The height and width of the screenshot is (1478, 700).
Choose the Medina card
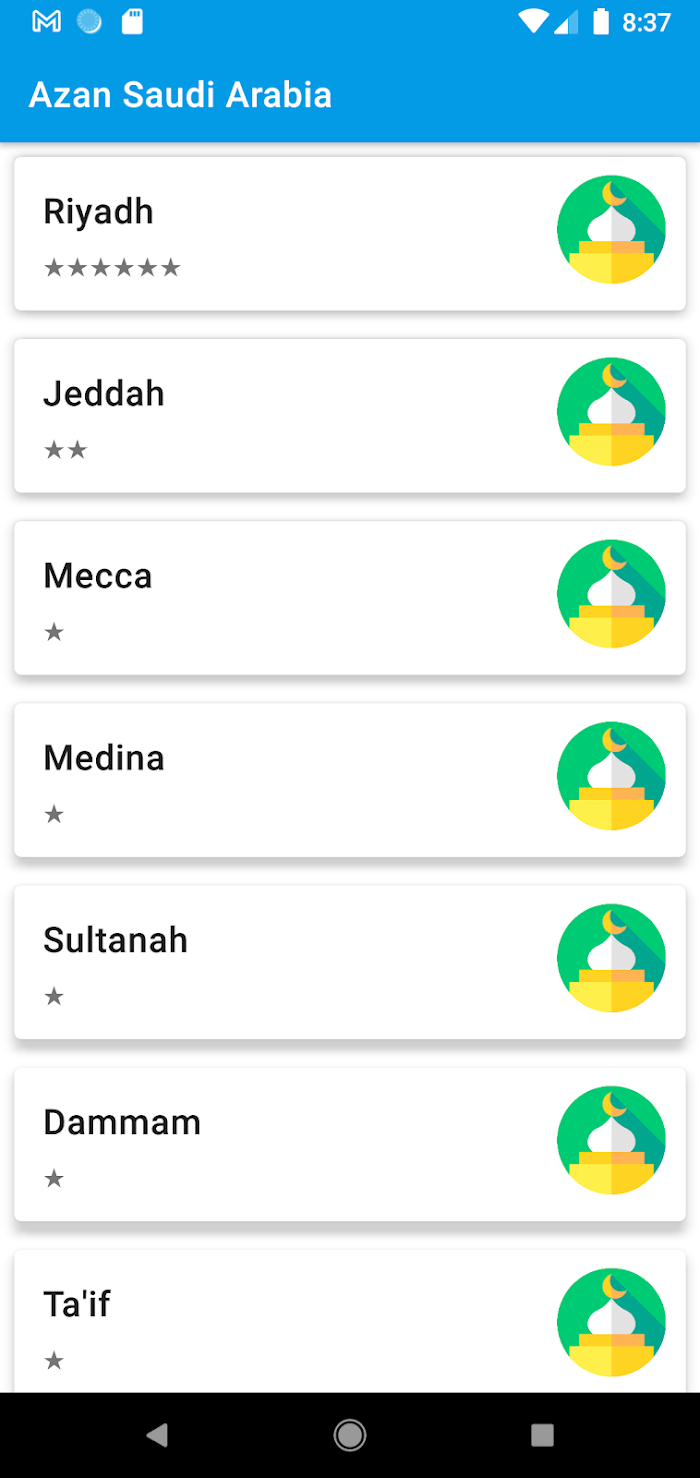pos(350,779)
